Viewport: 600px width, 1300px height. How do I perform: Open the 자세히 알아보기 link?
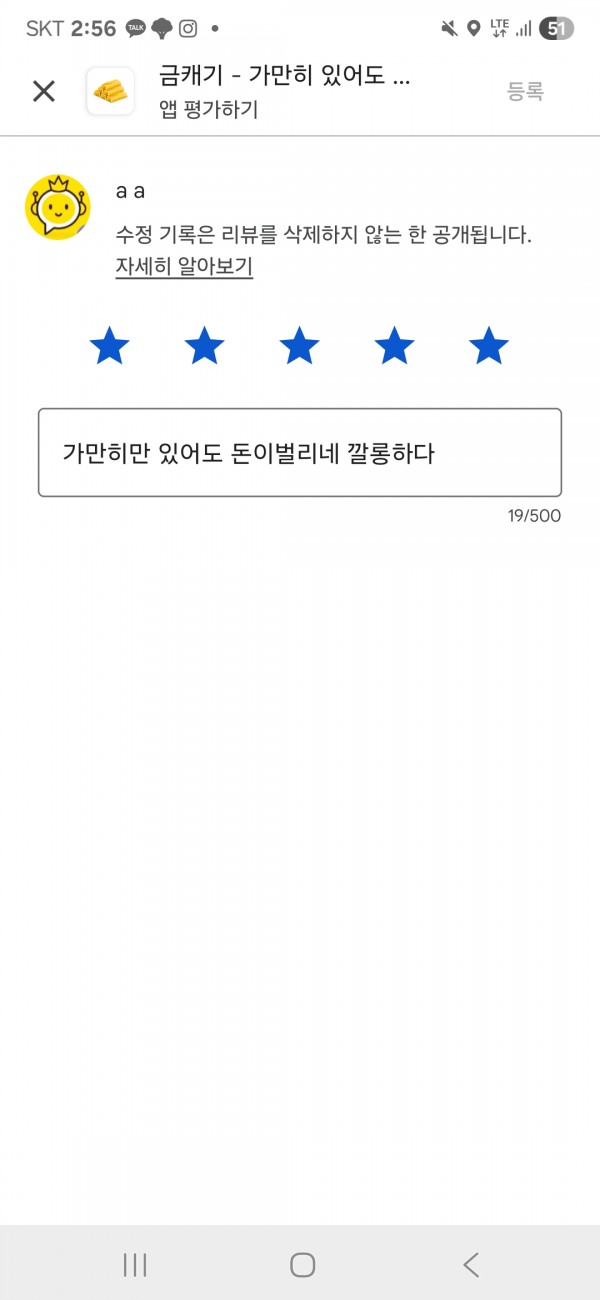tap(184, 267)
